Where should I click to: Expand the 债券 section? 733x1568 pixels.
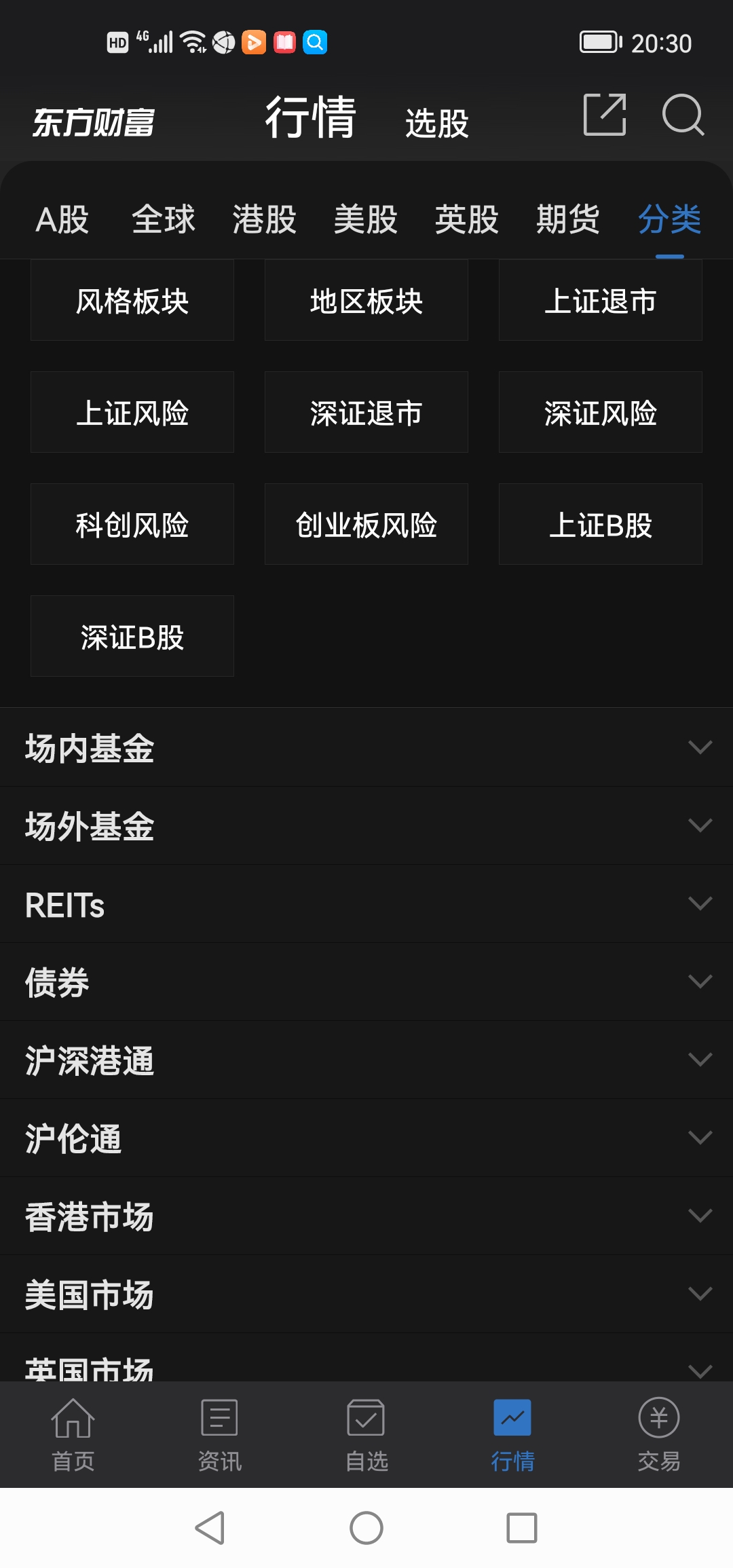[x=366, y=982]
